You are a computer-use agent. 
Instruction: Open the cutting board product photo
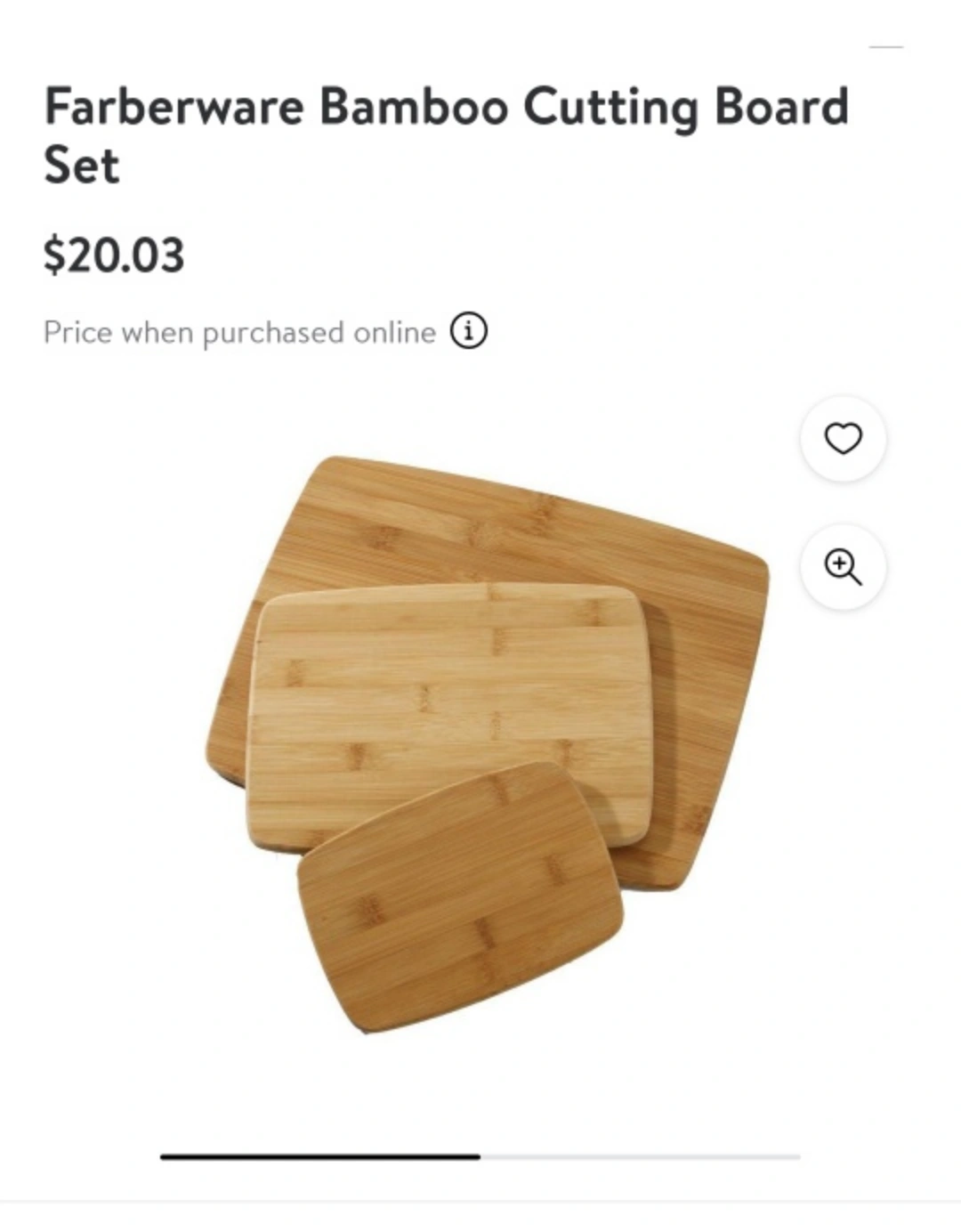pos(487,744)
